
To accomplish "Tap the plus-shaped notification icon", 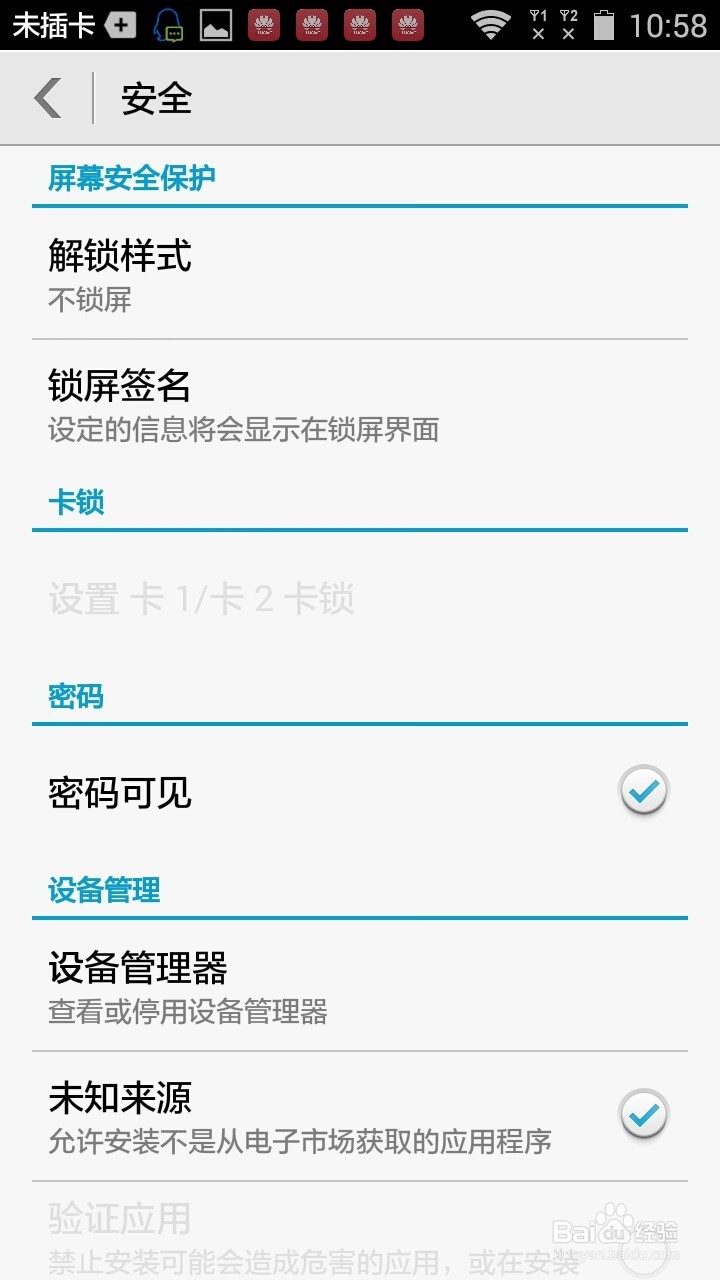I will point(120,24).
